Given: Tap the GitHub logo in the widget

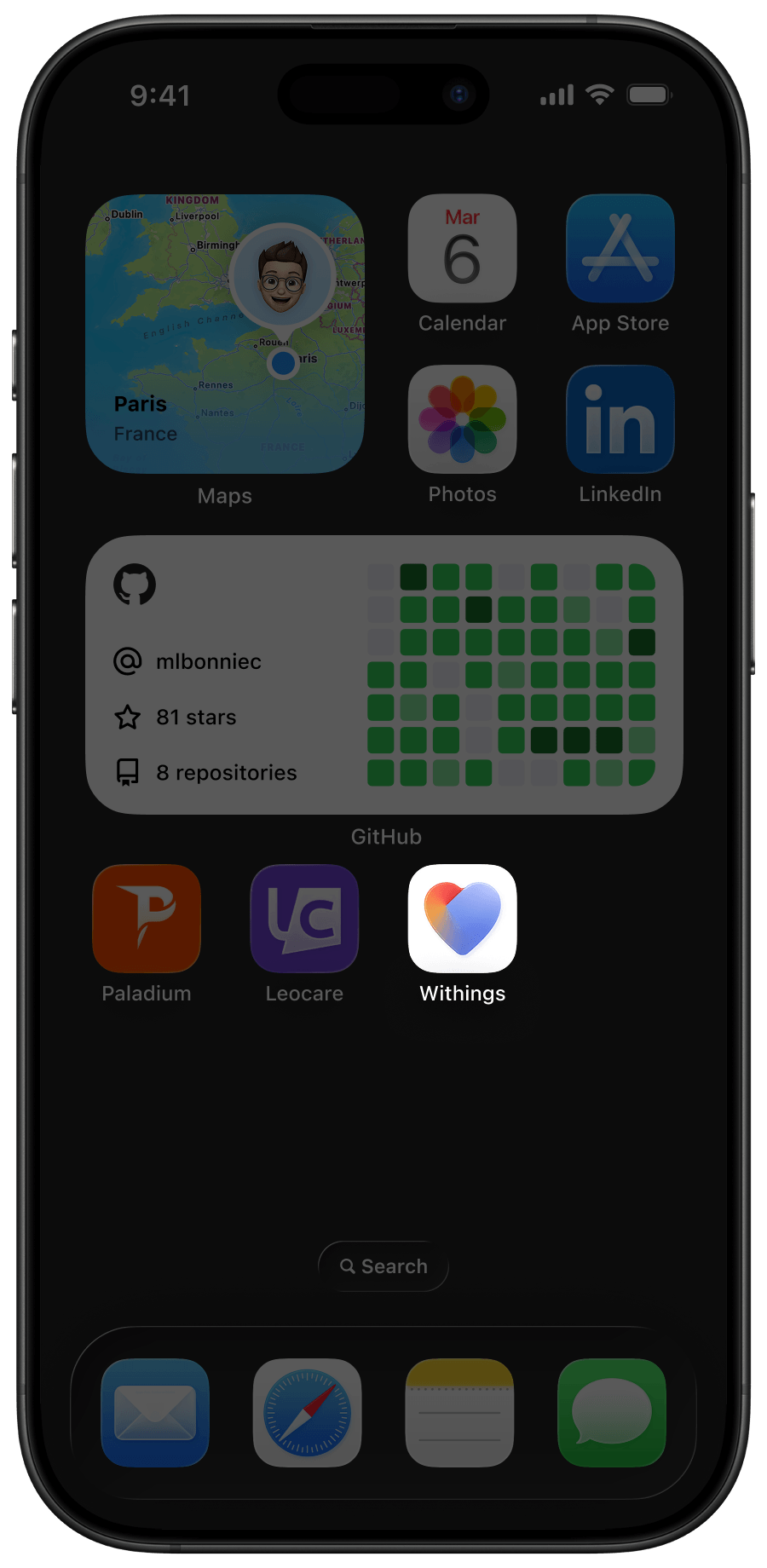Looking at the screenshot, I should pyautogui.click(x=135, y=585).
